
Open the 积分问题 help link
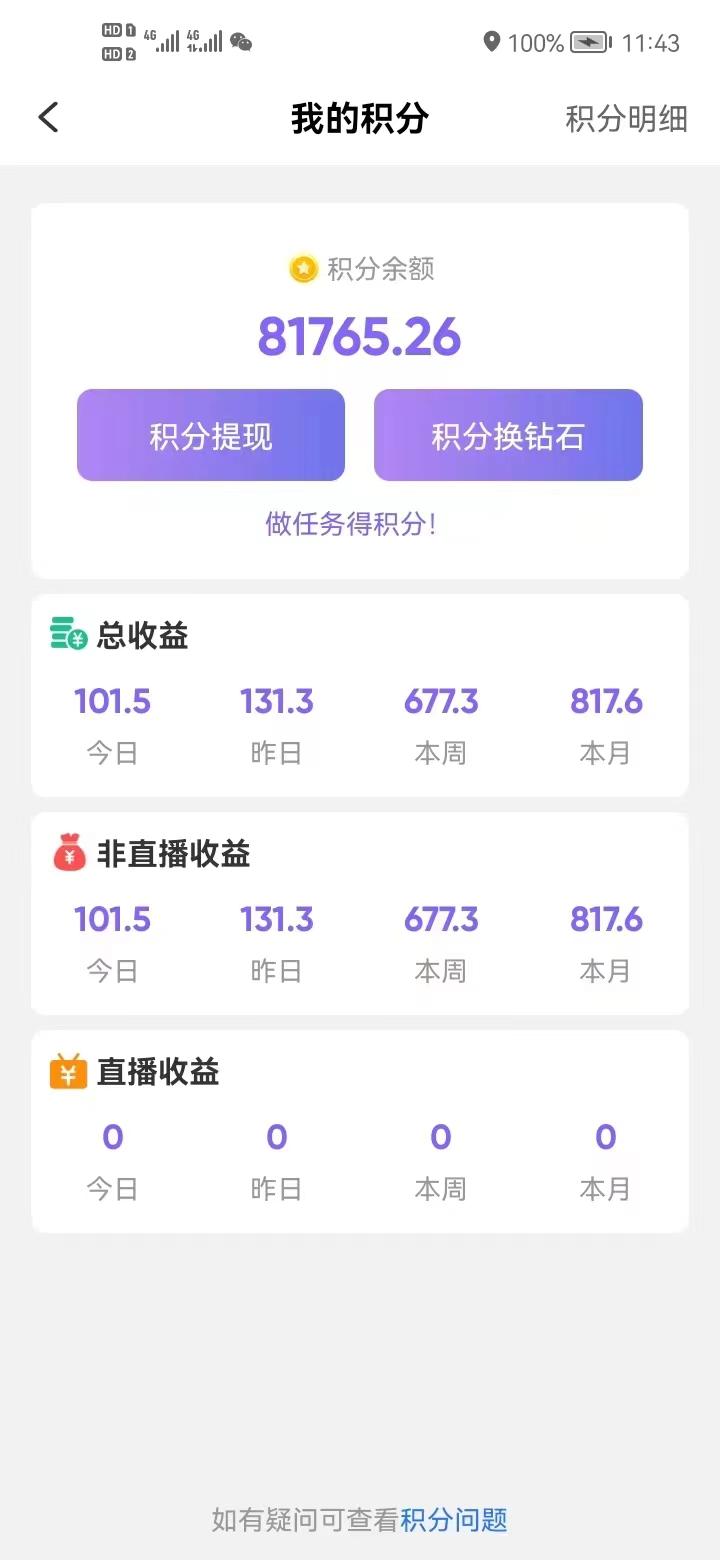[x=454, y=1520]
